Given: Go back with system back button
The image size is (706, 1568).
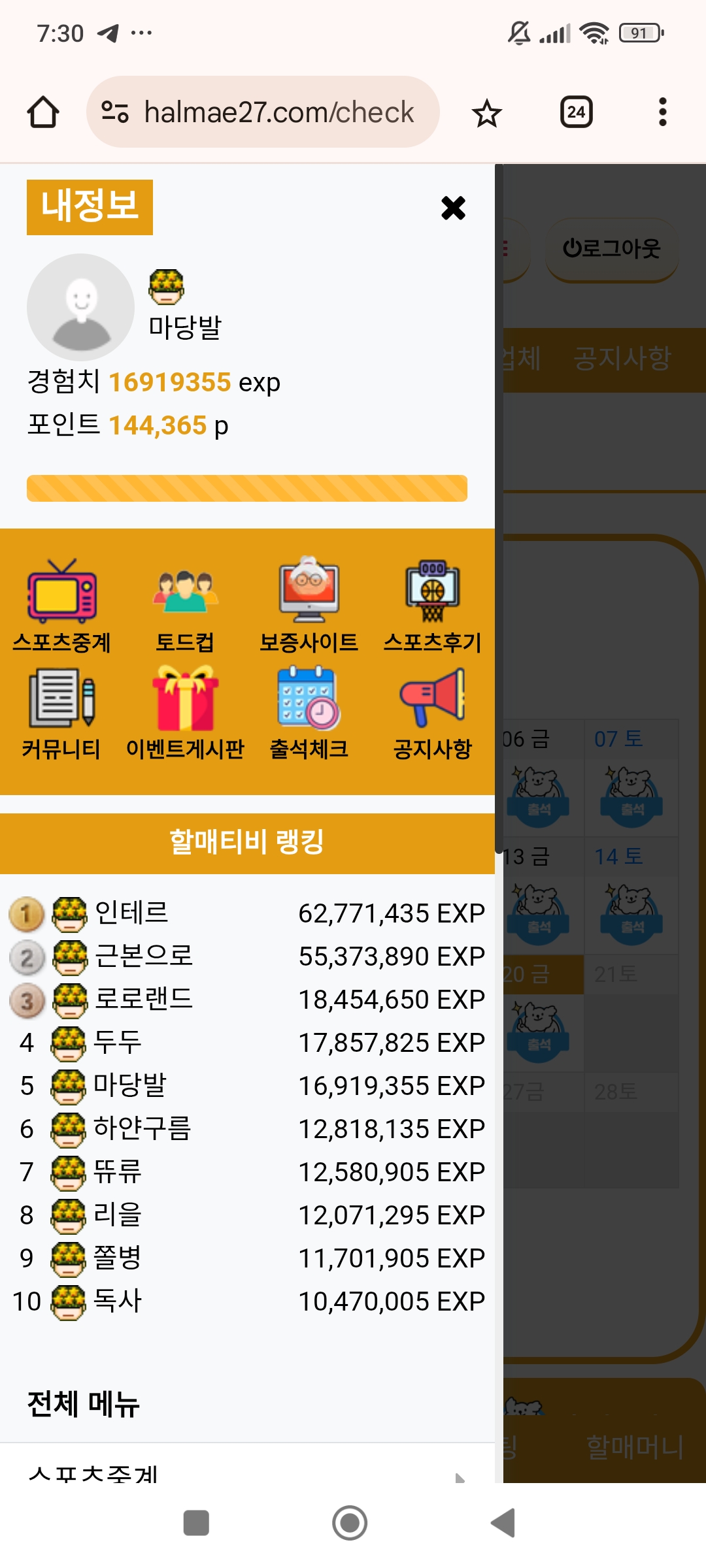Looking at the screenshot, I should click(x=503, y=1523).
